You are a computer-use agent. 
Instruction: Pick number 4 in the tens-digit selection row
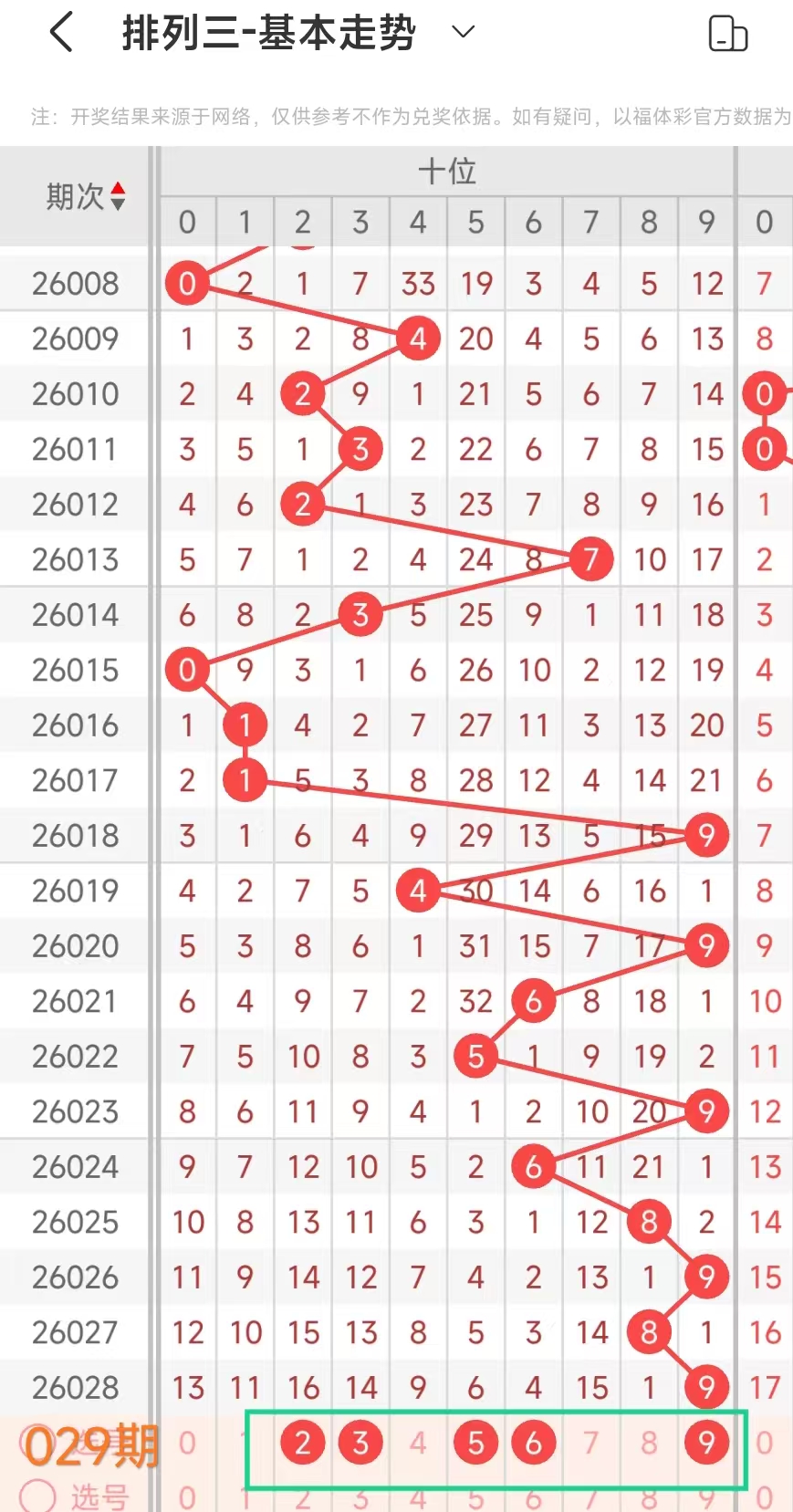click(418, 1443)
